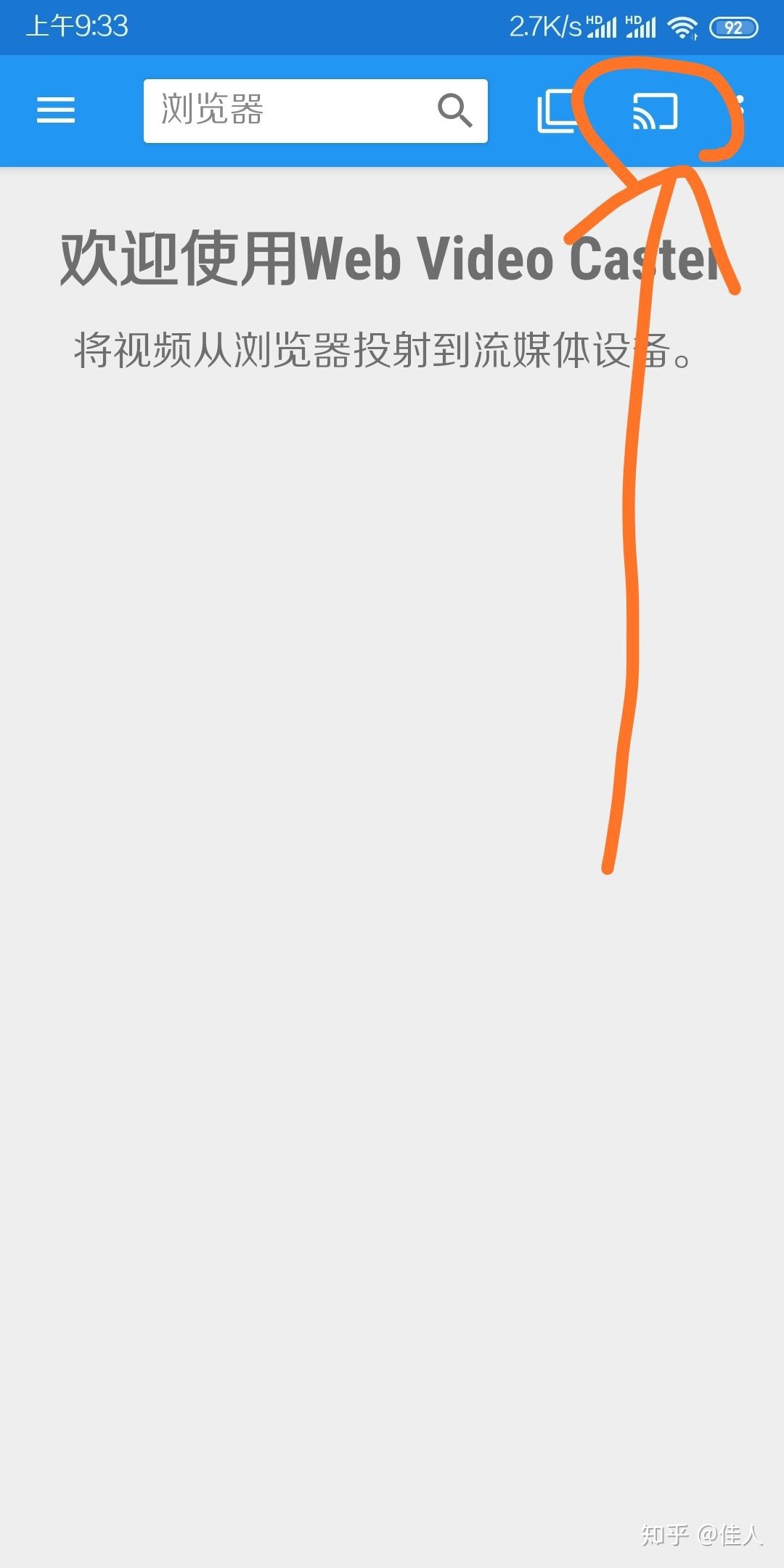Tap the magnifier search icon
Screen dimensions: 784x1568
[x=454, y=110]
